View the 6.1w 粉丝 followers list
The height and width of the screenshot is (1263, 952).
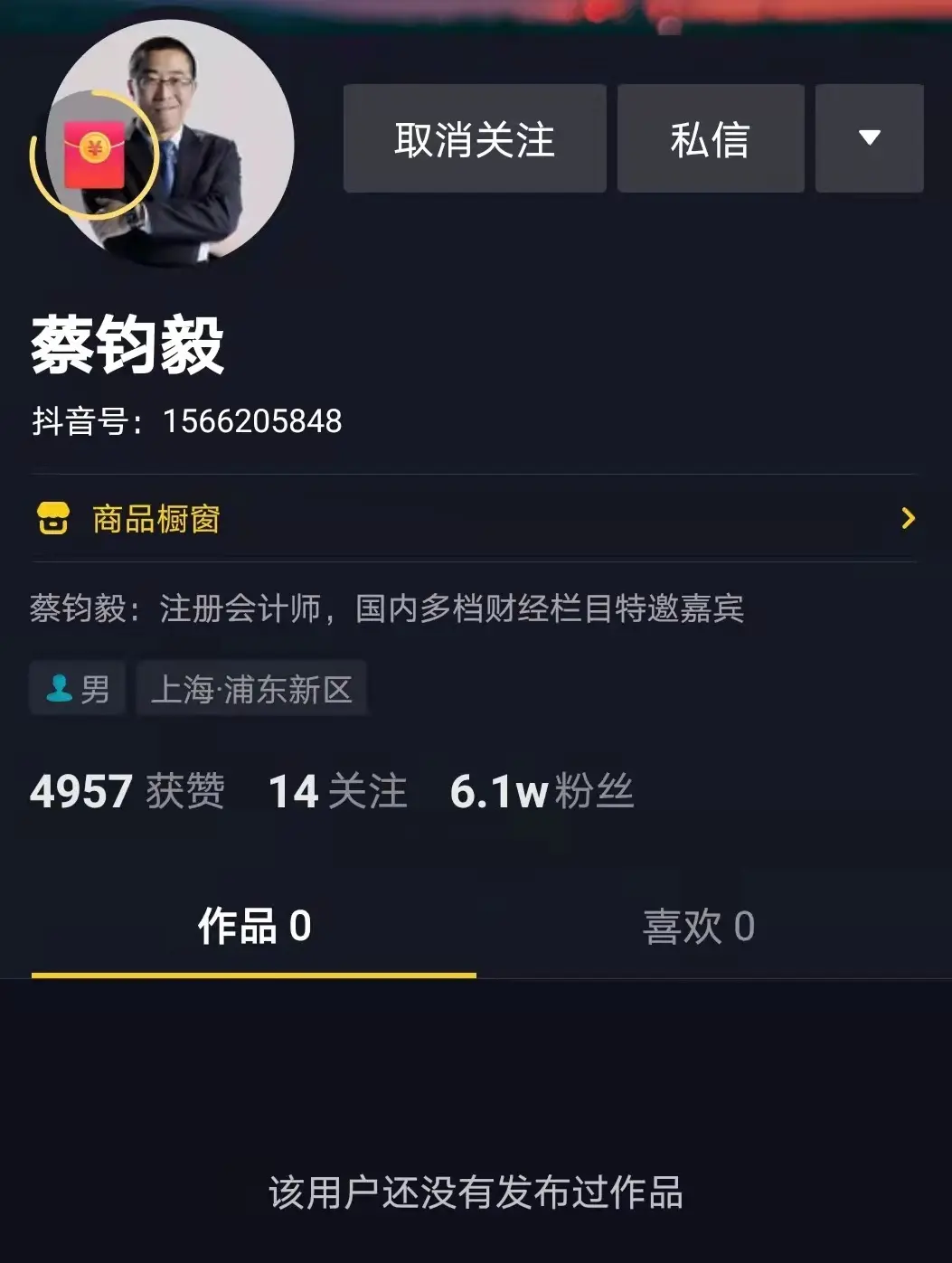coord(542,791)
